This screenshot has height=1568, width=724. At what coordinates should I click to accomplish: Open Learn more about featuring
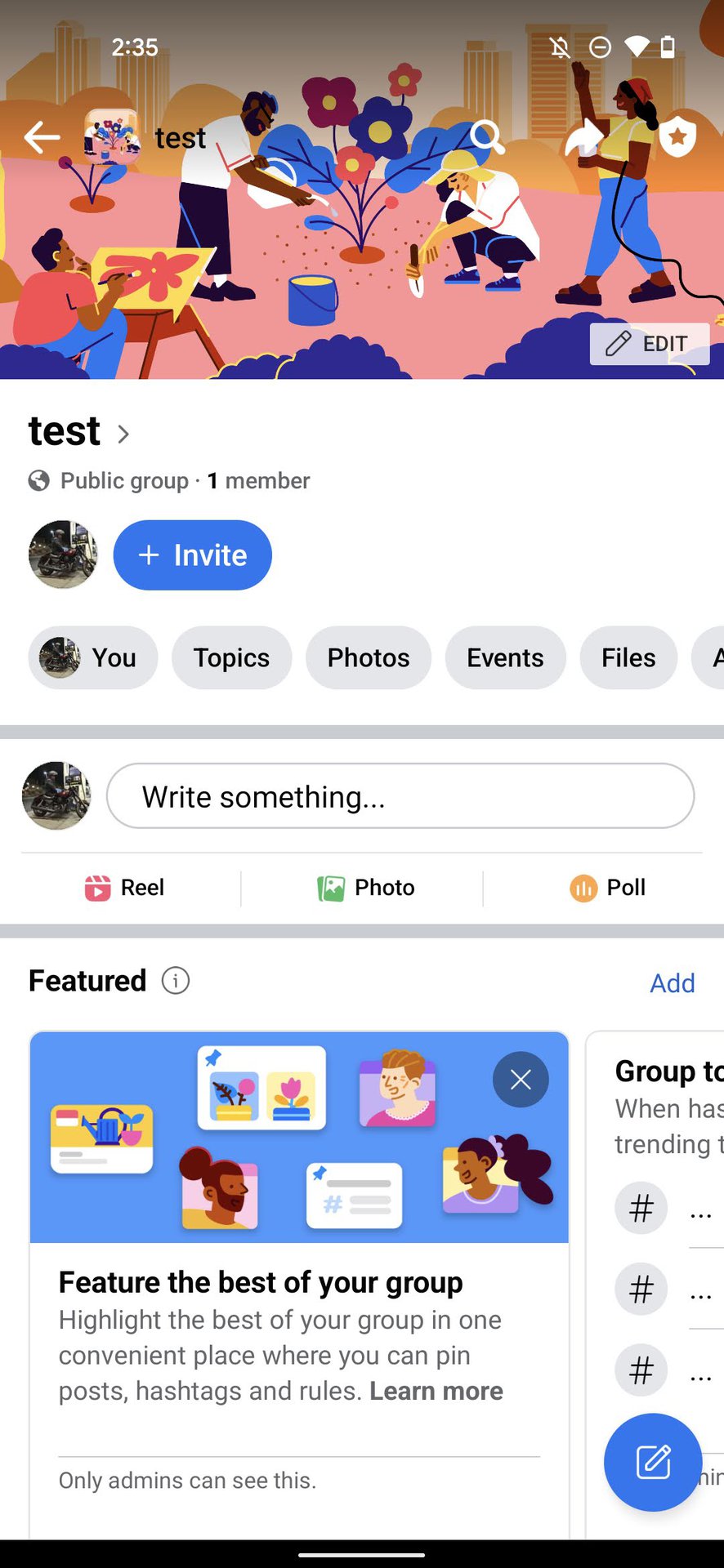(436, 1391)
